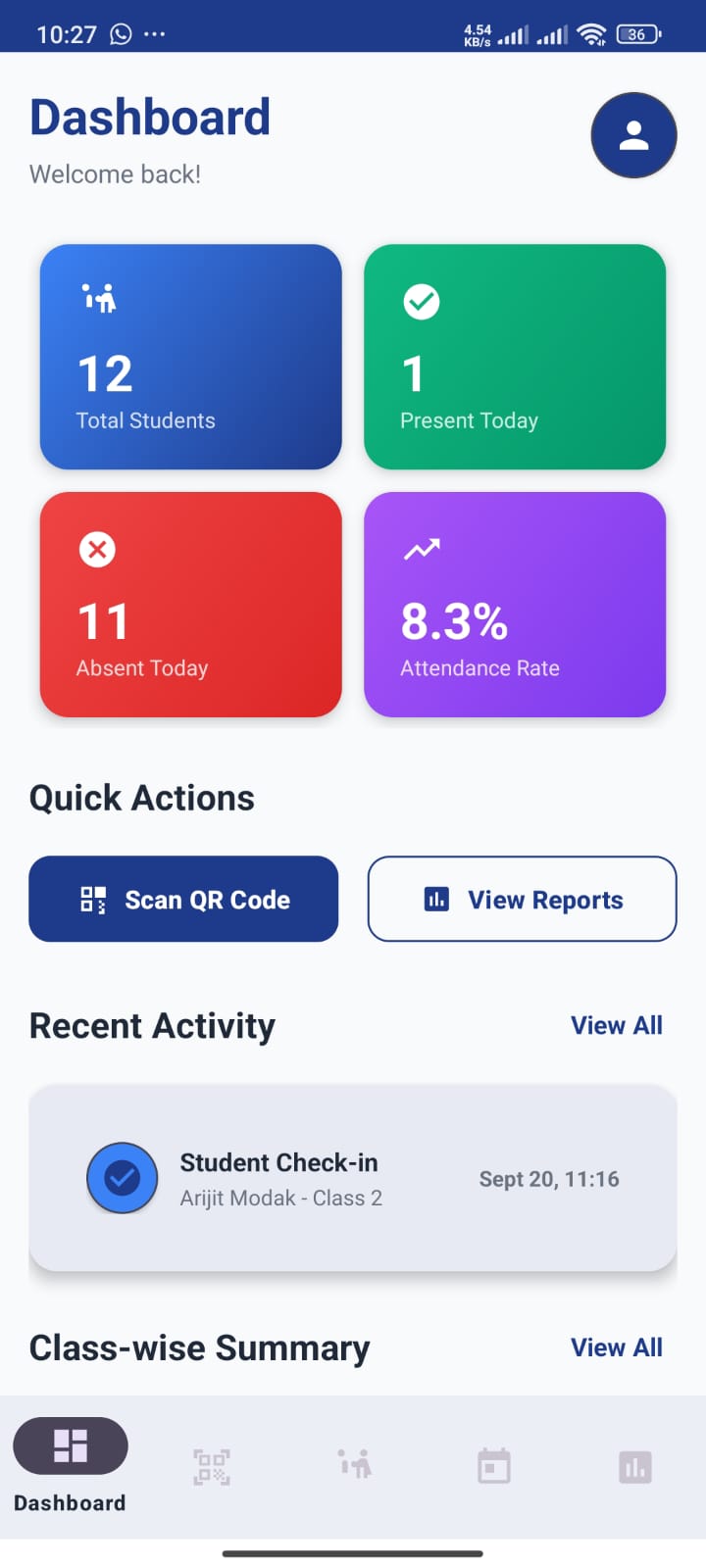Select the Total Students card
Screen dimensions: 706x1568
pyautogui.click(x=190, y=358)
